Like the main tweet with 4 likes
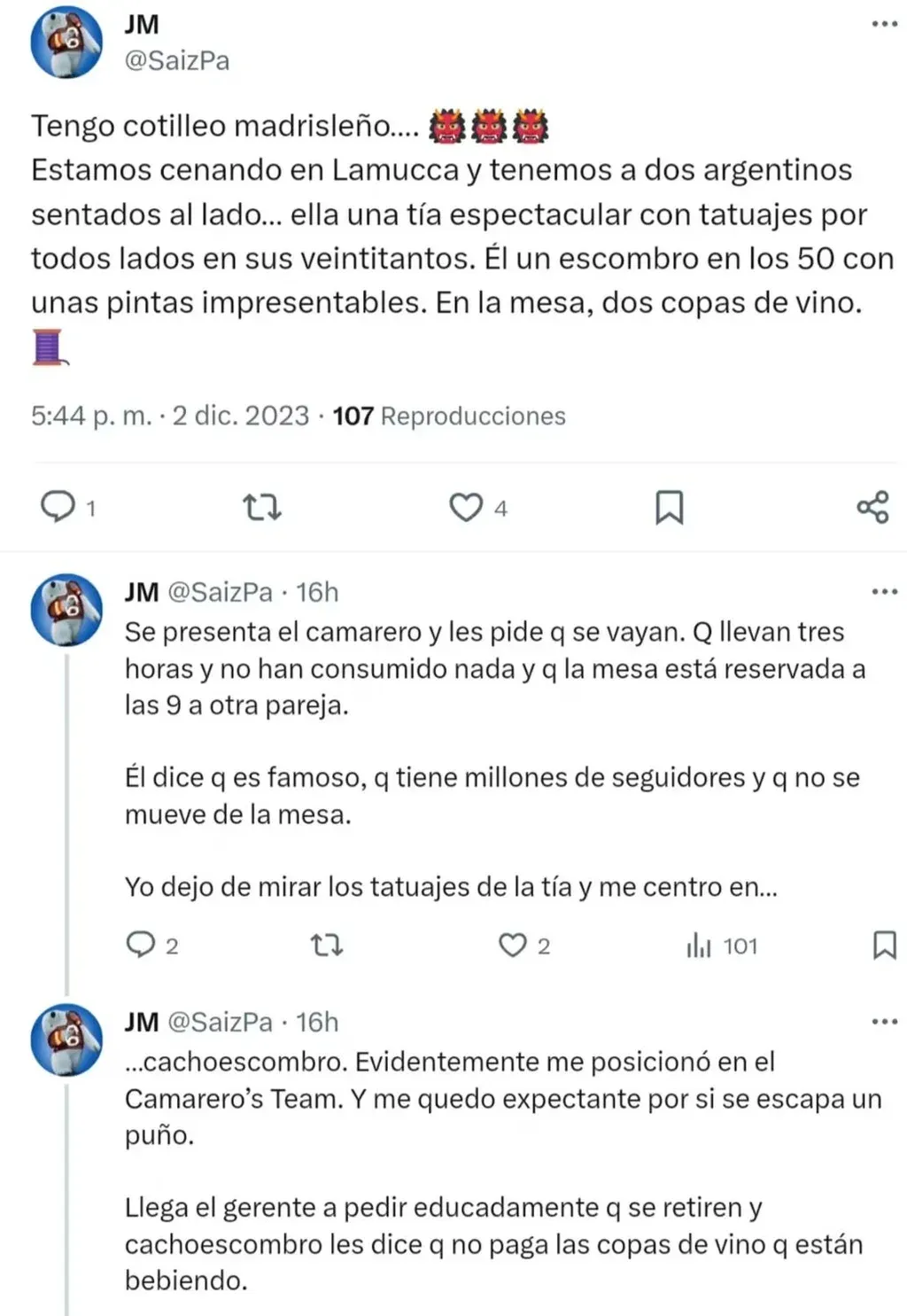Viewport: 907px width, 1316px height. (x=466, y=508)
